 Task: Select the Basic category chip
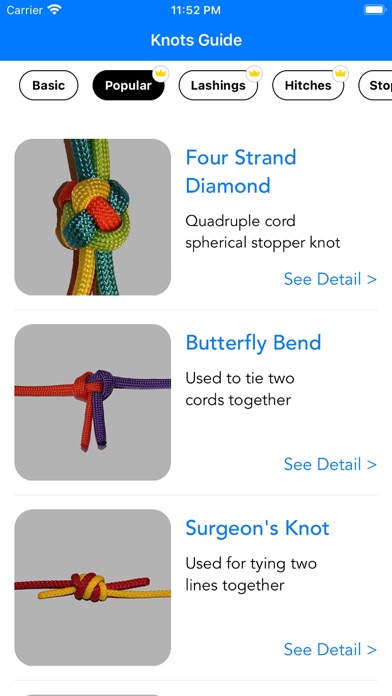(48, 85)
